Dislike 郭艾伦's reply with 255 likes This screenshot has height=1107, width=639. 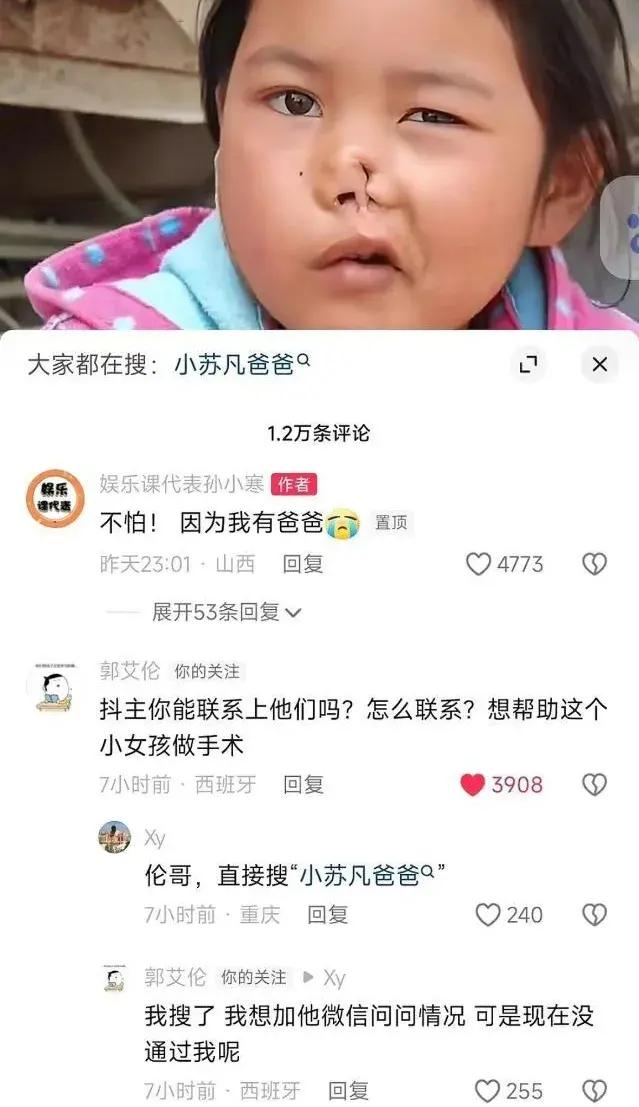tap(594, 1090)
